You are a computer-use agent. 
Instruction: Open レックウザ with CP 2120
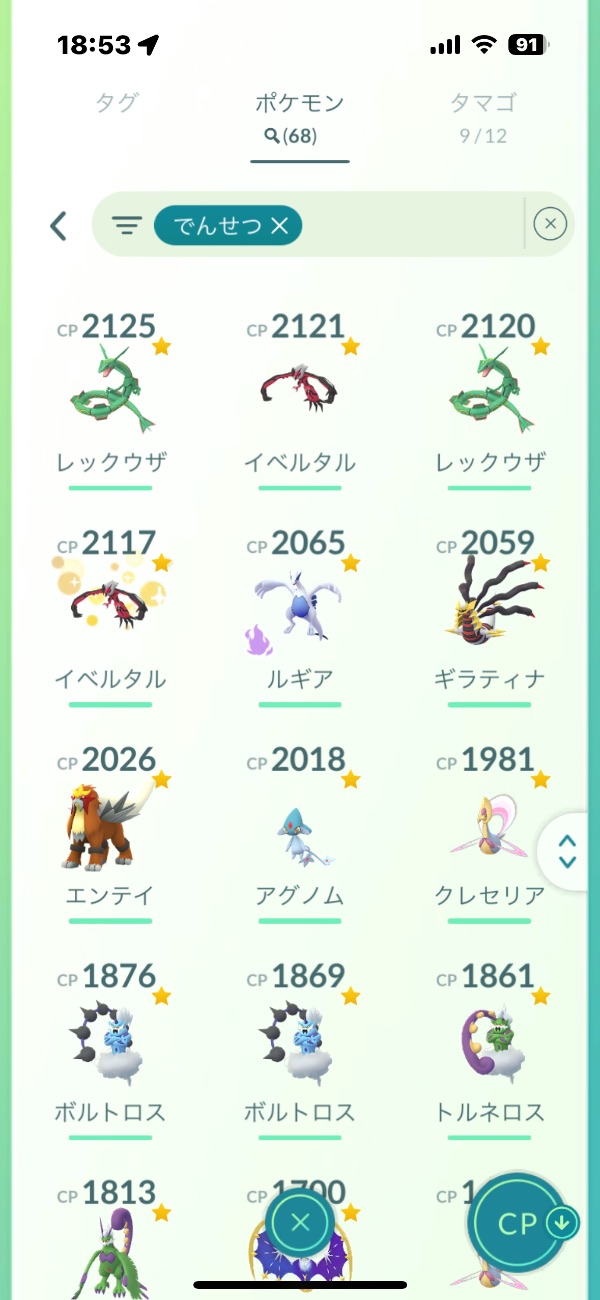coord(490,400)
